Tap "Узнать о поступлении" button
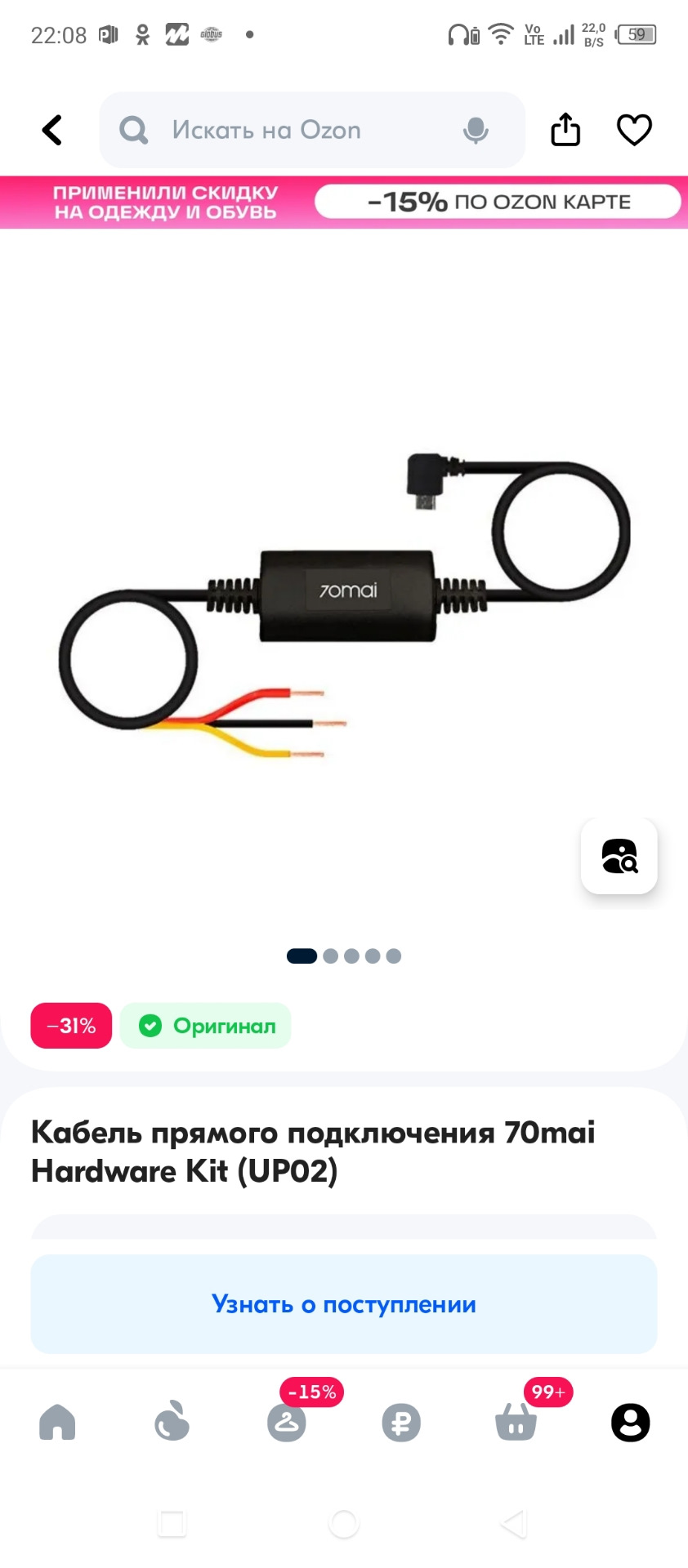The width and height of the screenshot is (688, 1568). point(343,1304)
